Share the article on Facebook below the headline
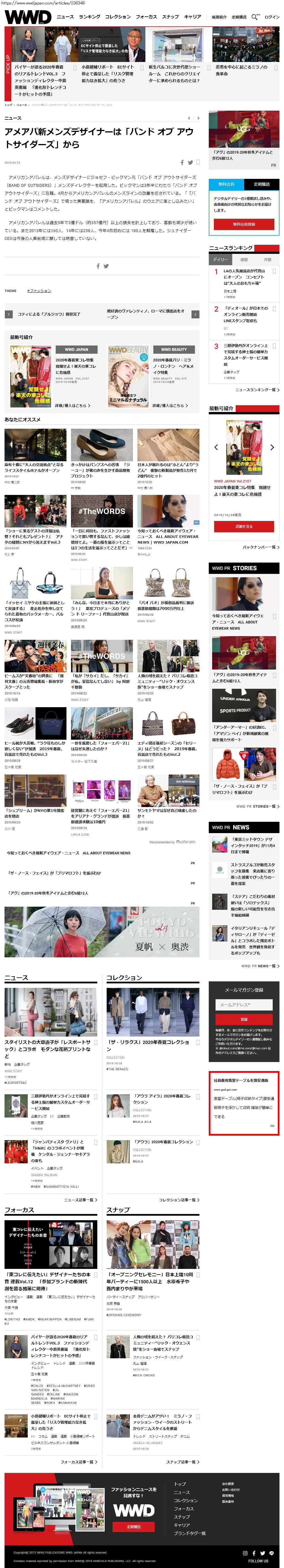284x1568 pixels. (182, 162)
